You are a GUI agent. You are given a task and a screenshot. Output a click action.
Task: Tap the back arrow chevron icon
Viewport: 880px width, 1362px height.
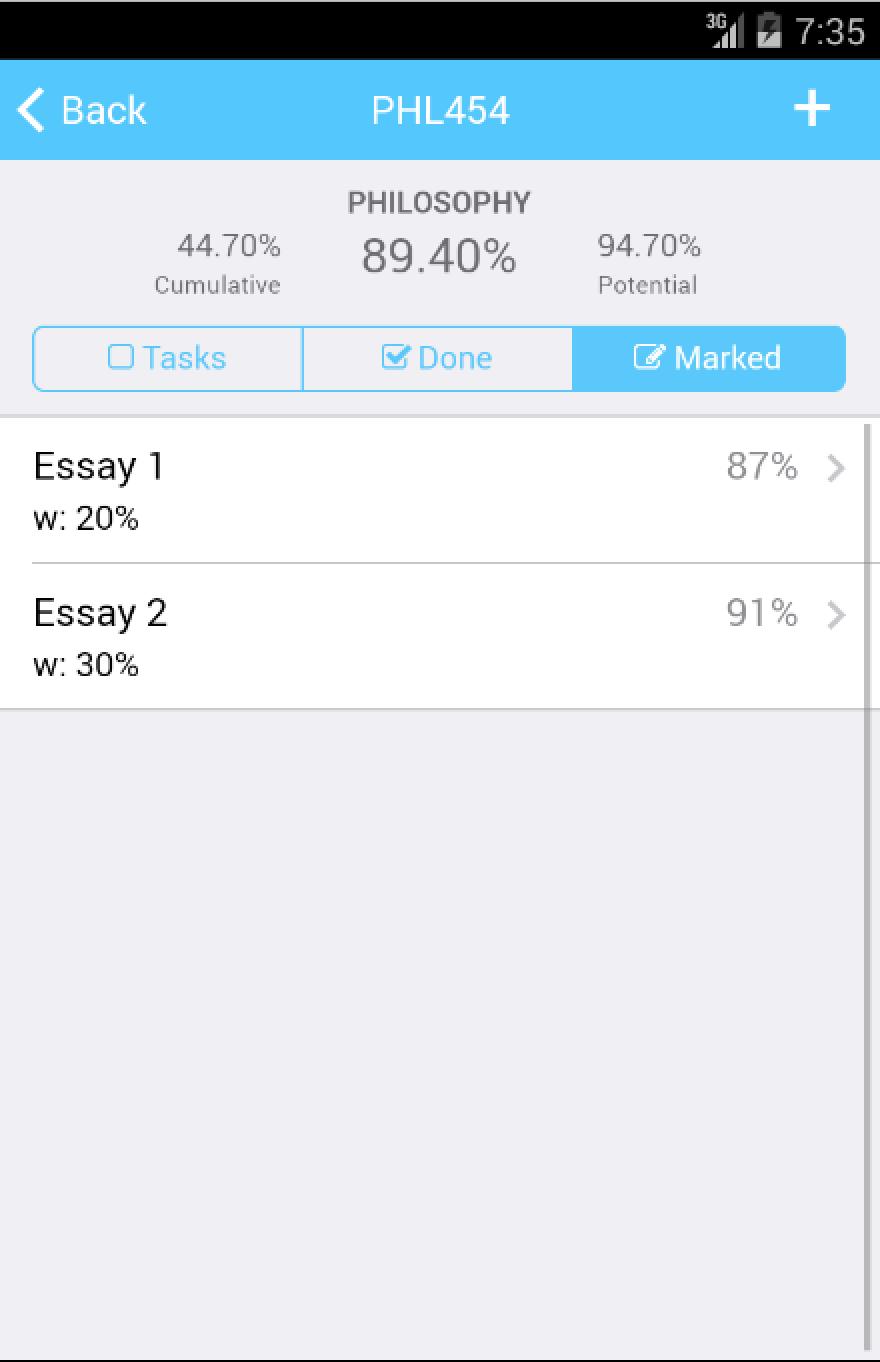click(x=29, y=110)
